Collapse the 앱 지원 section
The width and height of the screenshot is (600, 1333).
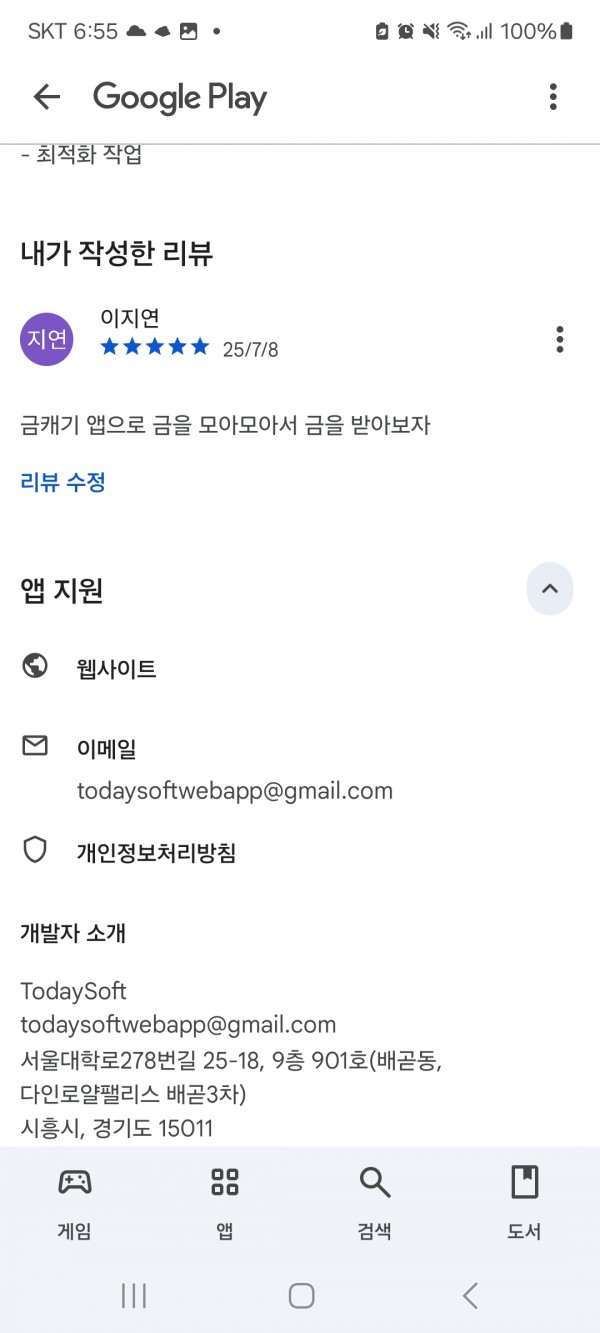pyautogui.click(x=550, y=589)
